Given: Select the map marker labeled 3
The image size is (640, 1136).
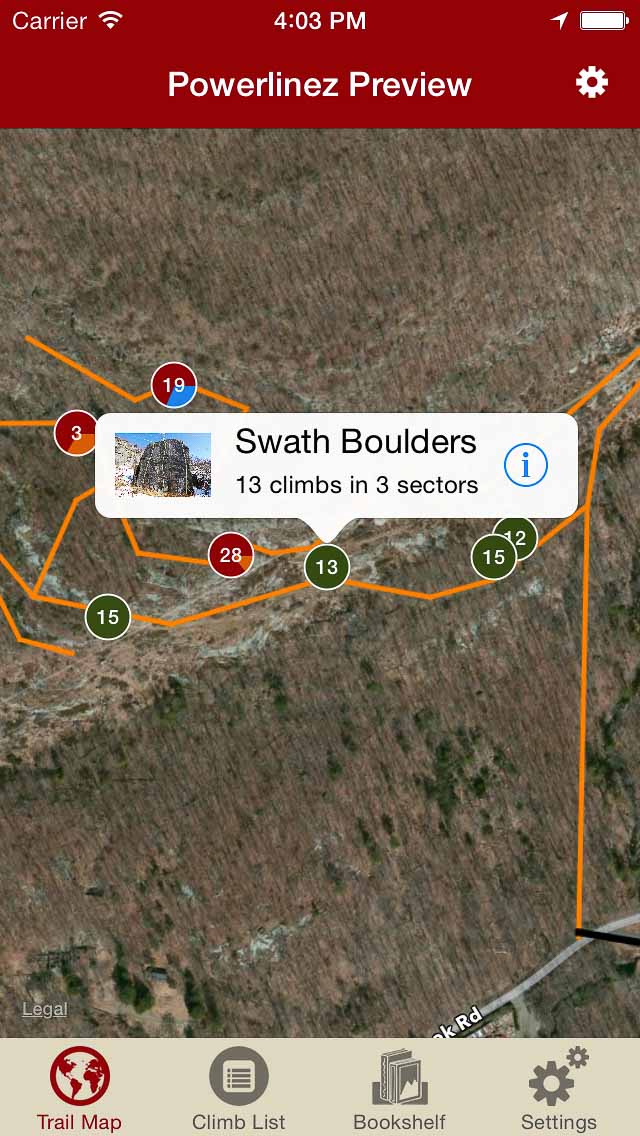Looking at the screenshot, I should click(75, 433).
